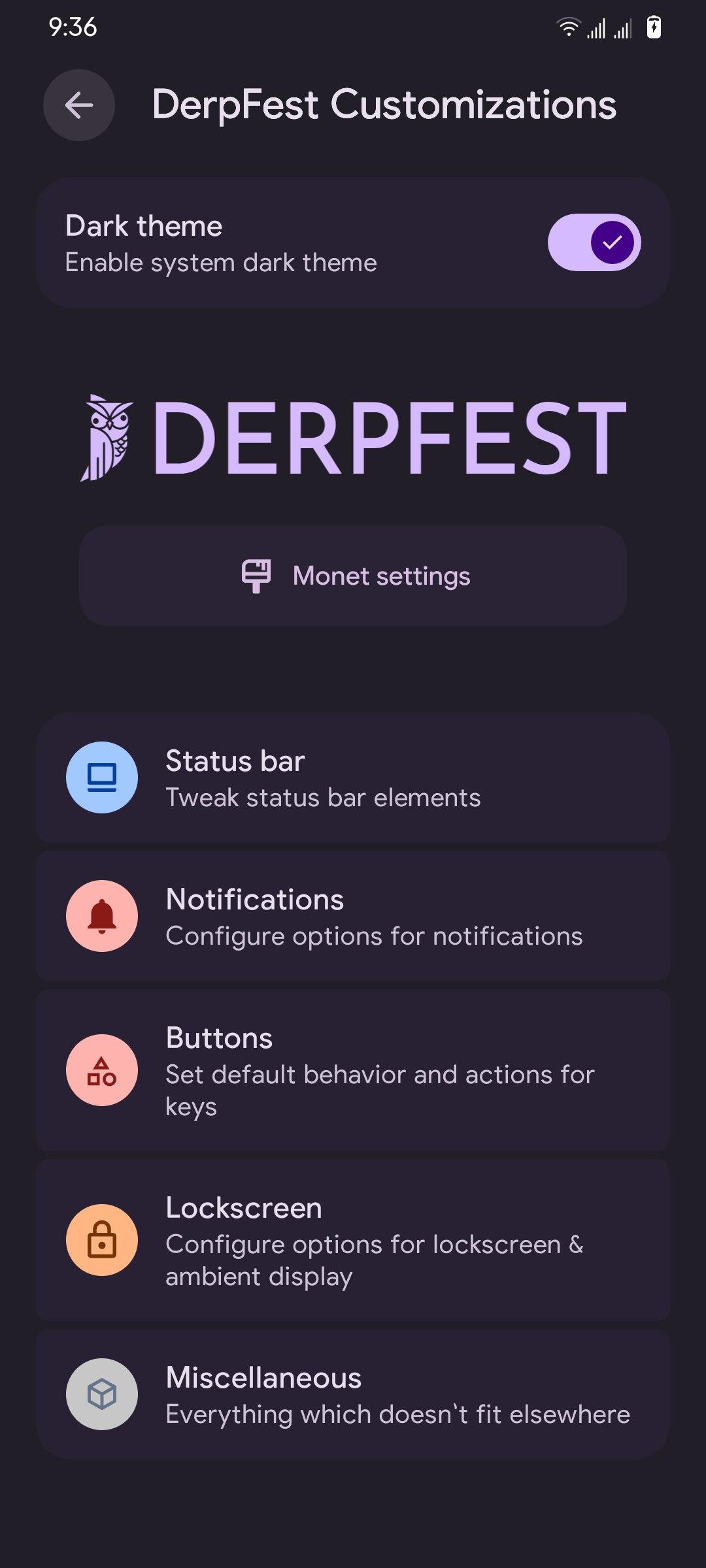The height and width of the screenshot is (1568, 706).
Task: Open Miscellaneous settings
Action: click(x=353, y=1394)
